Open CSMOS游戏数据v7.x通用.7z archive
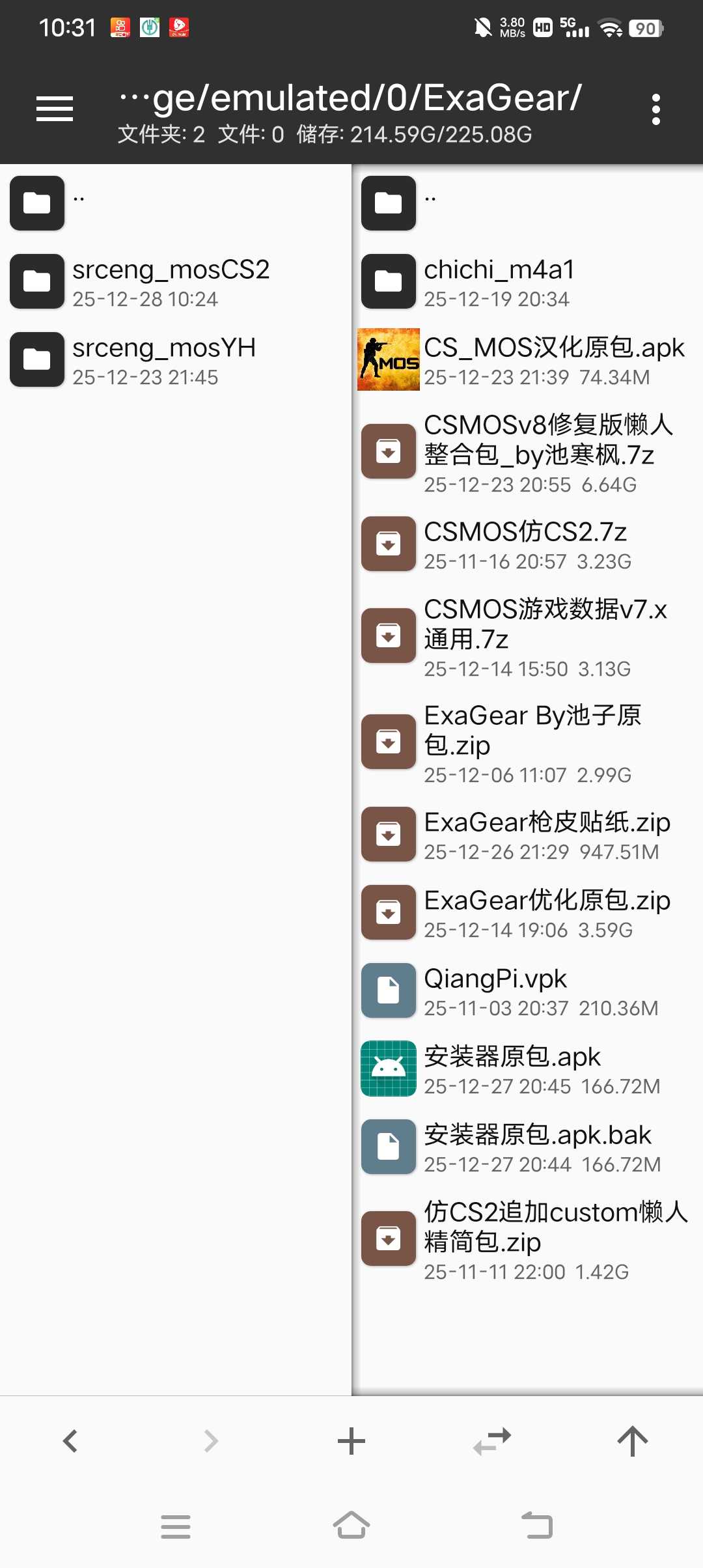The image size is (703, 1568). (x=545, y=636)
